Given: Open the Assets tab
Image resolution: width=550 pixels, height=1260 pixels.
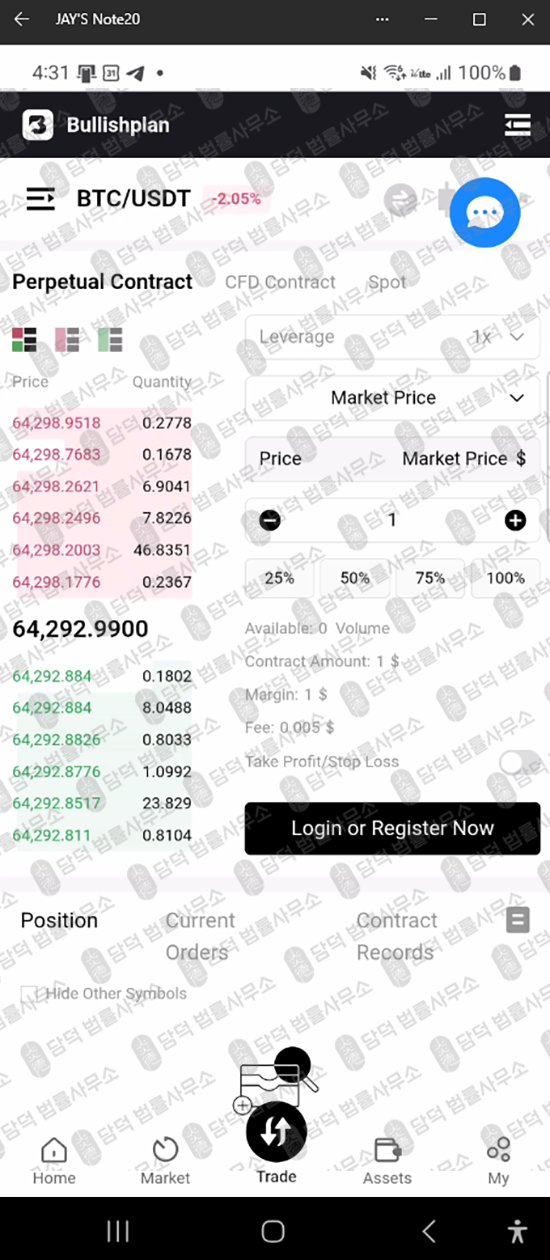Looking at the screenshot, I should click(387, 1162).
